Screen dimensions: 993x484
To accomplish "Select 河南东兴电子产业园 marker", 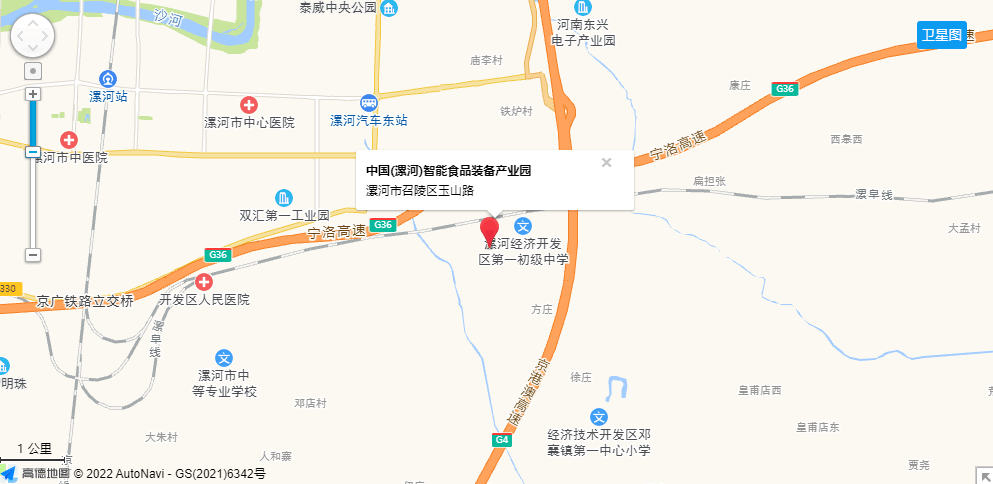I will 583,8.
